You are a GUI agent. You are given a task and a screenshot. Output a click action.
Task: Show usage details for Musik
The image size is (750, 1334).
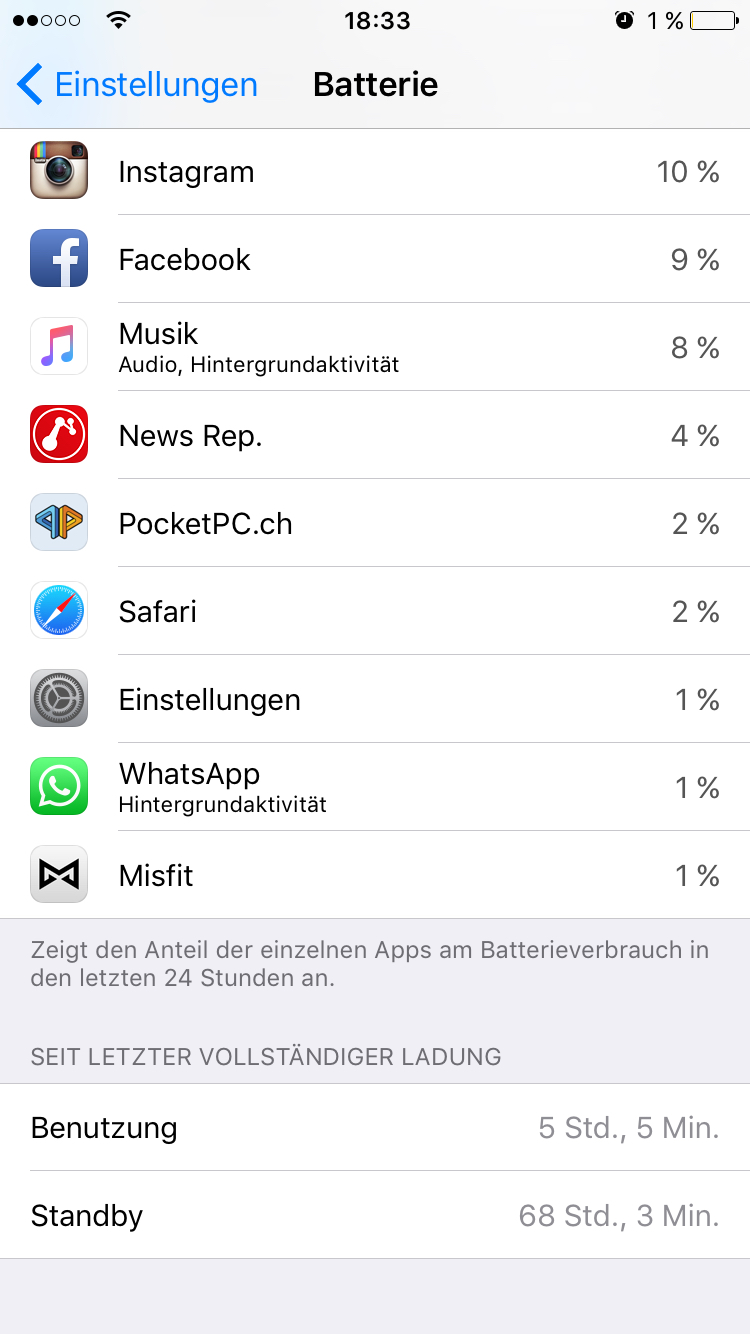(375, 347)
